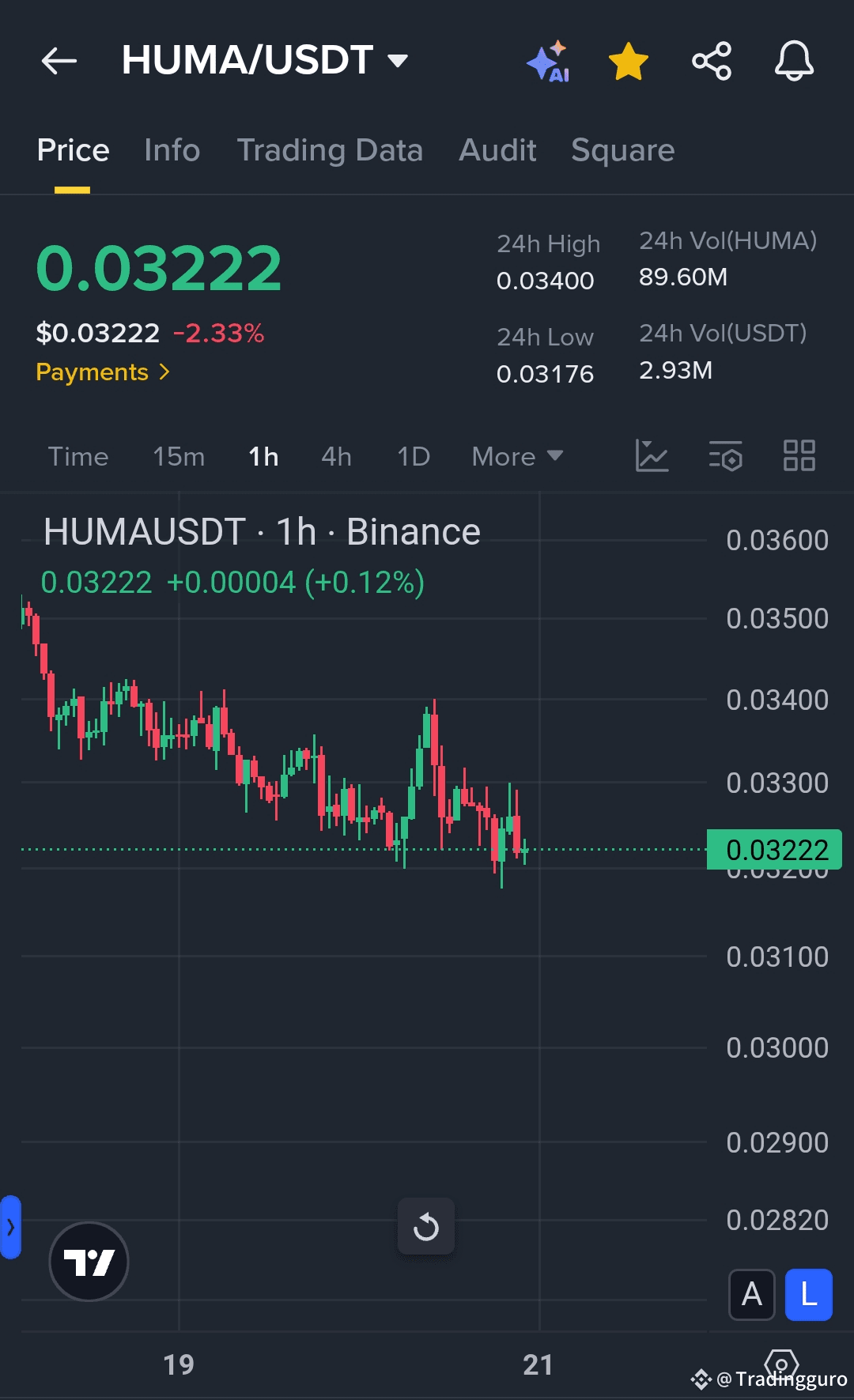Share this trading pair

(x=712, y=61)
